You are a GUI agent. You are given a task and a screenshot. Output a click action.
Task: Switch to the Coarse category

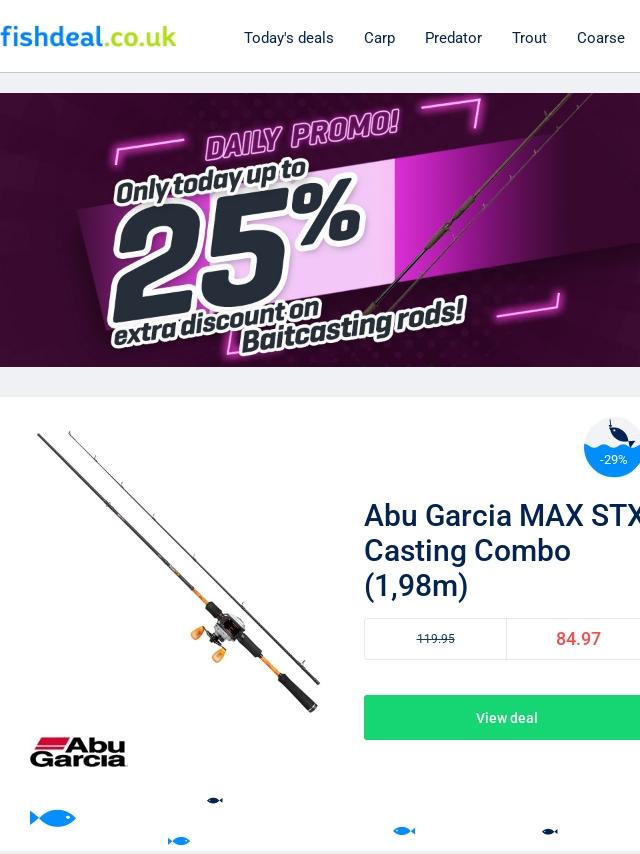[600, 38]
